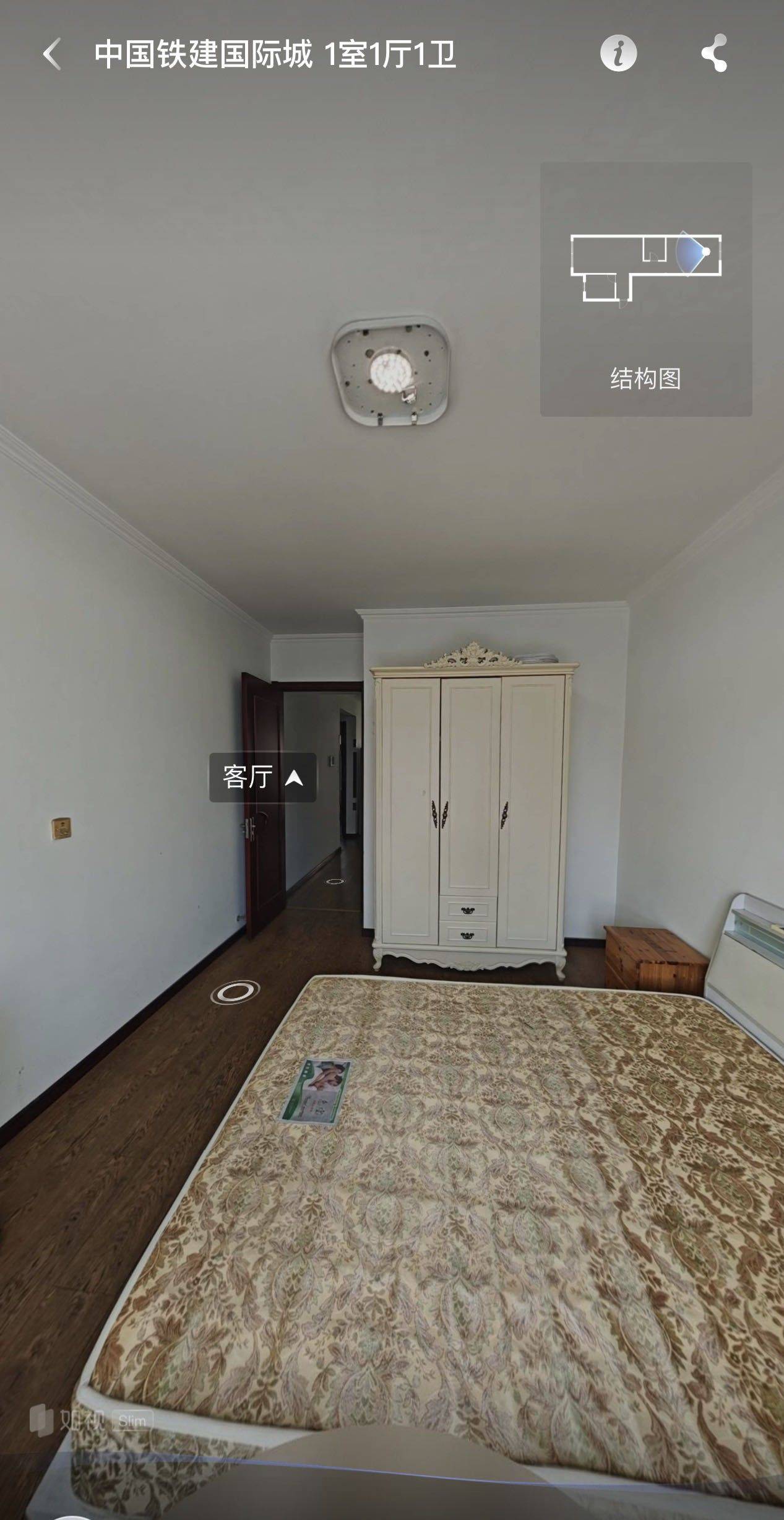Image resolution: width=784 pixels, height=1520 pixels.
Task: Jump to the 客厅 living room
Action: click(x=263, y=777)
